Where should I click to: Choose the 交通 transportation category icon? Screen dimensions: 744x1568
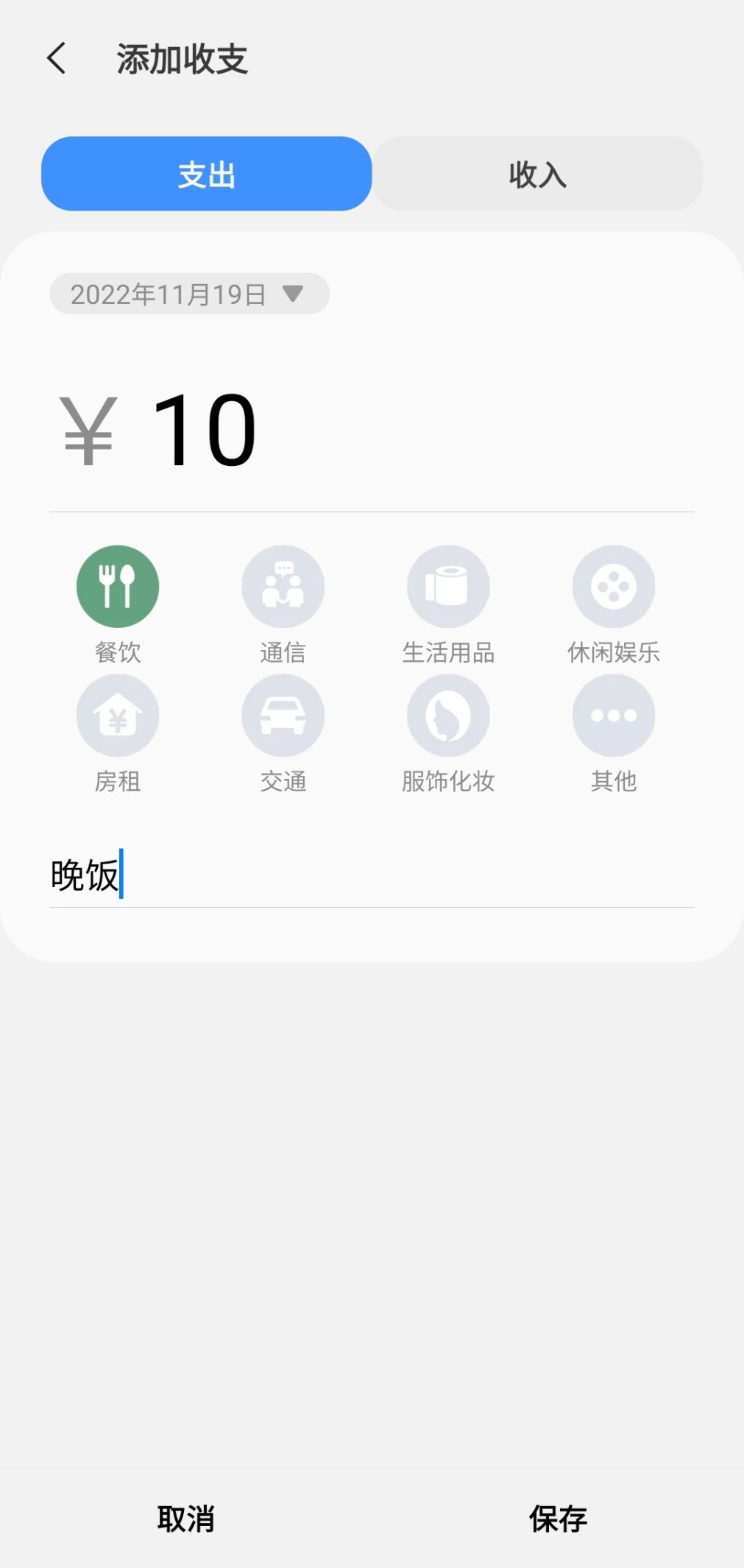click(x=283, y=715)
